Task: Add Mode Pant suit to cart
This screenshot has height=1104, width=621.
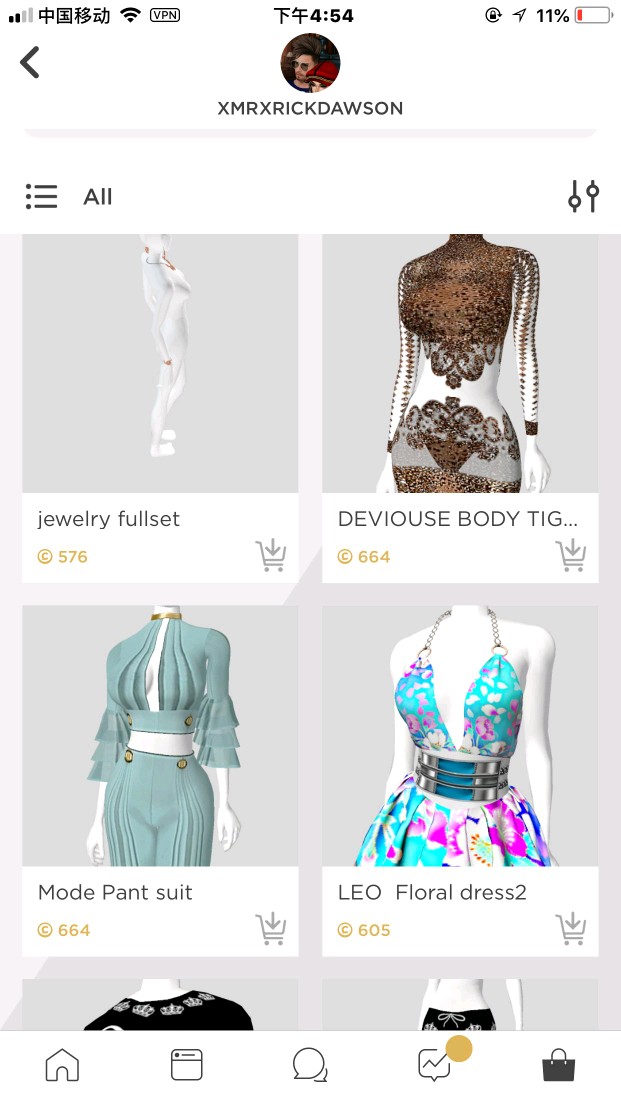Action: pyautogui.click(x=271, y=928)
